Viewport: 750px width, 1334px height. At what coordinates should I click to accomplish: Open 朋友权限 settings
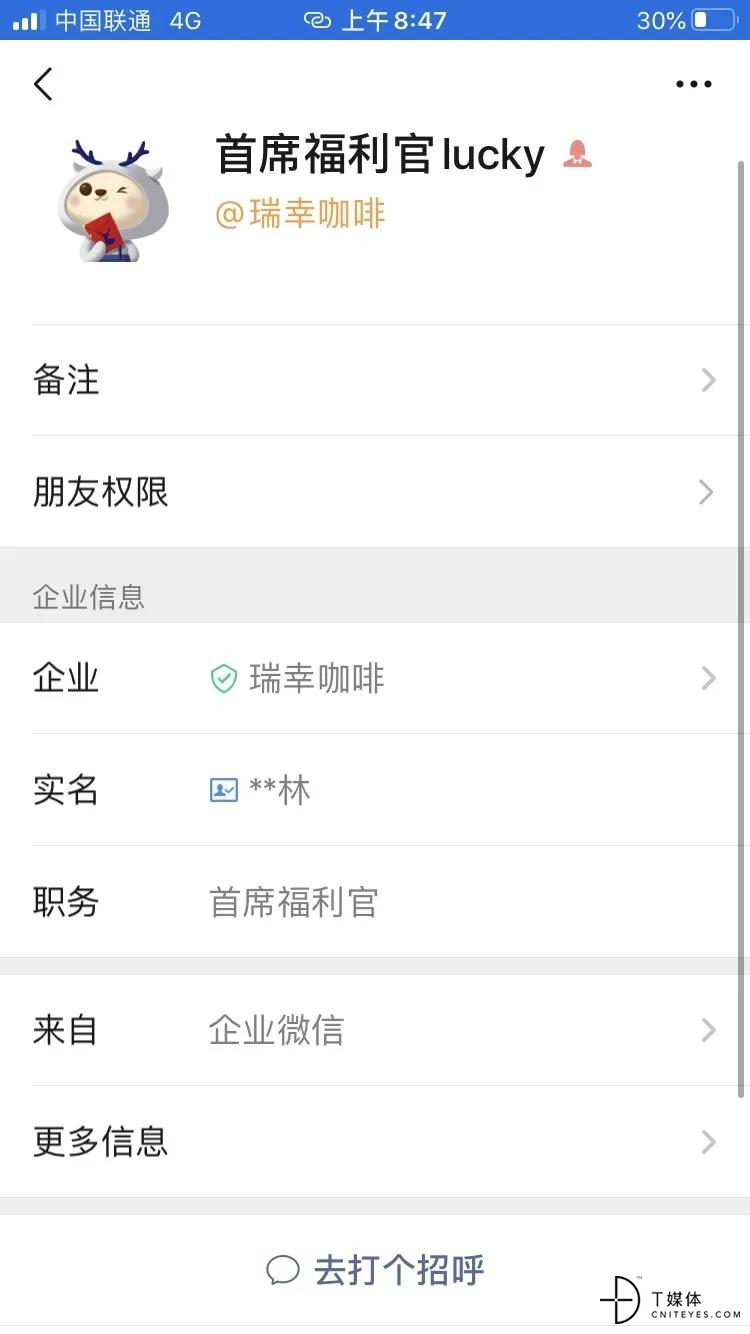pos(375,492)
